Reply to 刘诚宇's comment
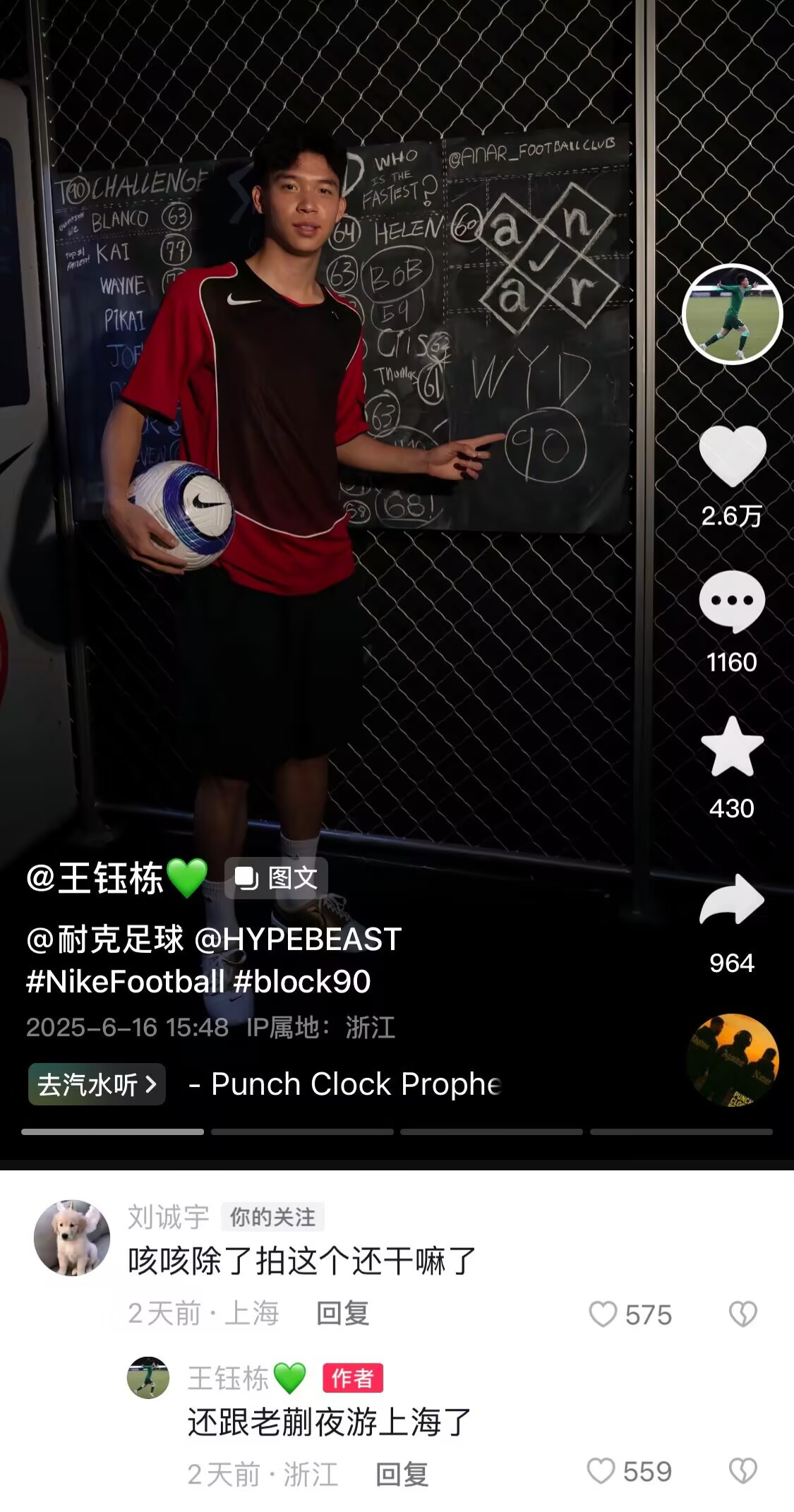The width and height of the screenshot is (794, 1512). click(342, 1314)
